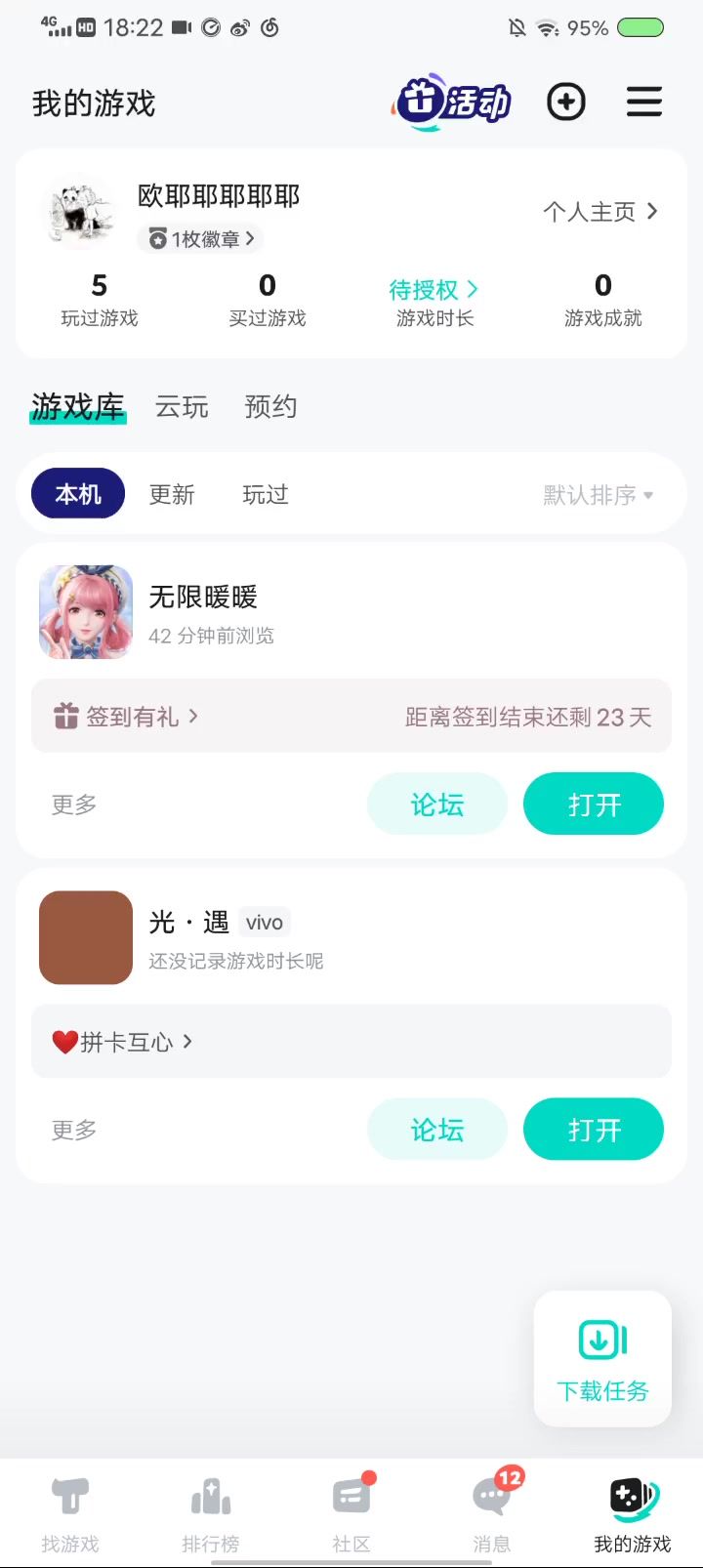View the 1枚徽章 badge chip

tap(201, 238)
